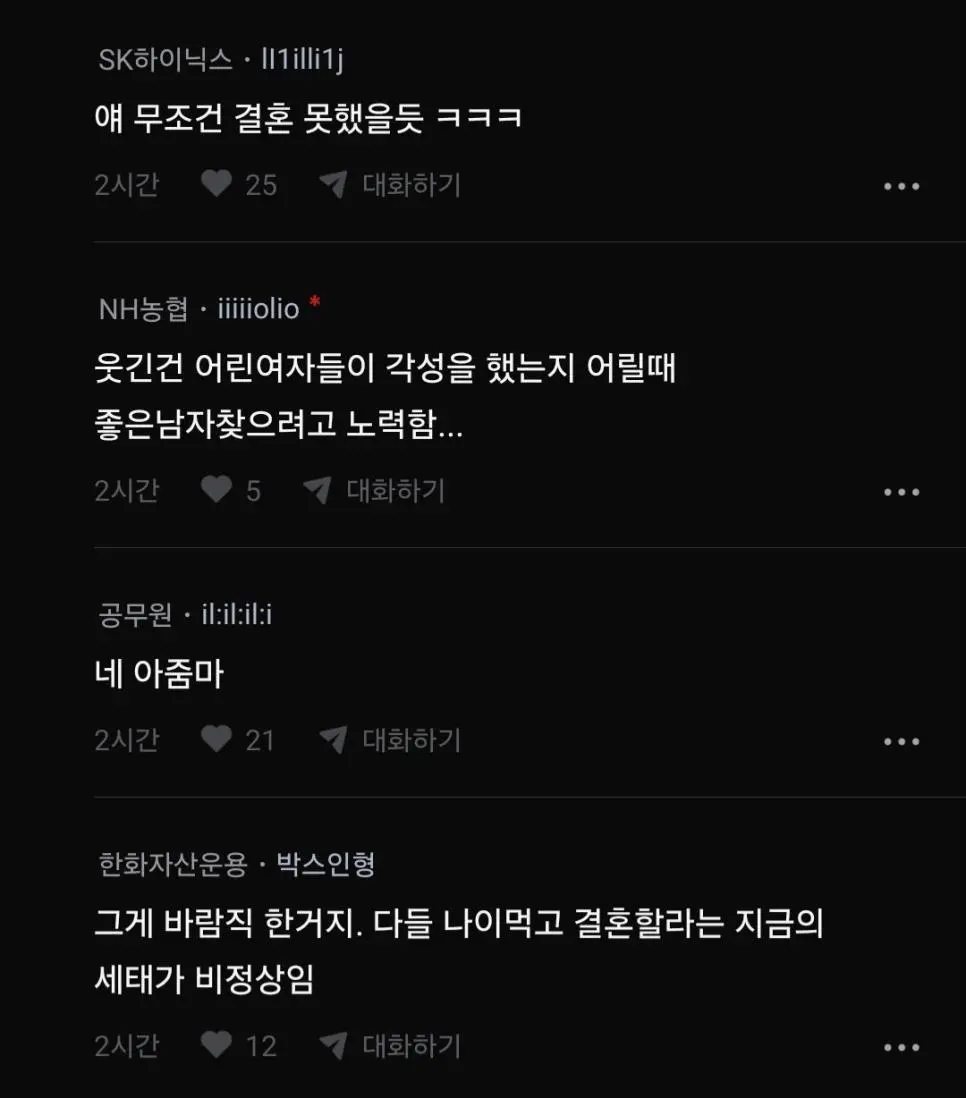The width and height of the screenshot is (966, 1098).
Task: Start a chat with the SK하이닉스 commenter
Action: pyautogui.click(x=390, y=185)
